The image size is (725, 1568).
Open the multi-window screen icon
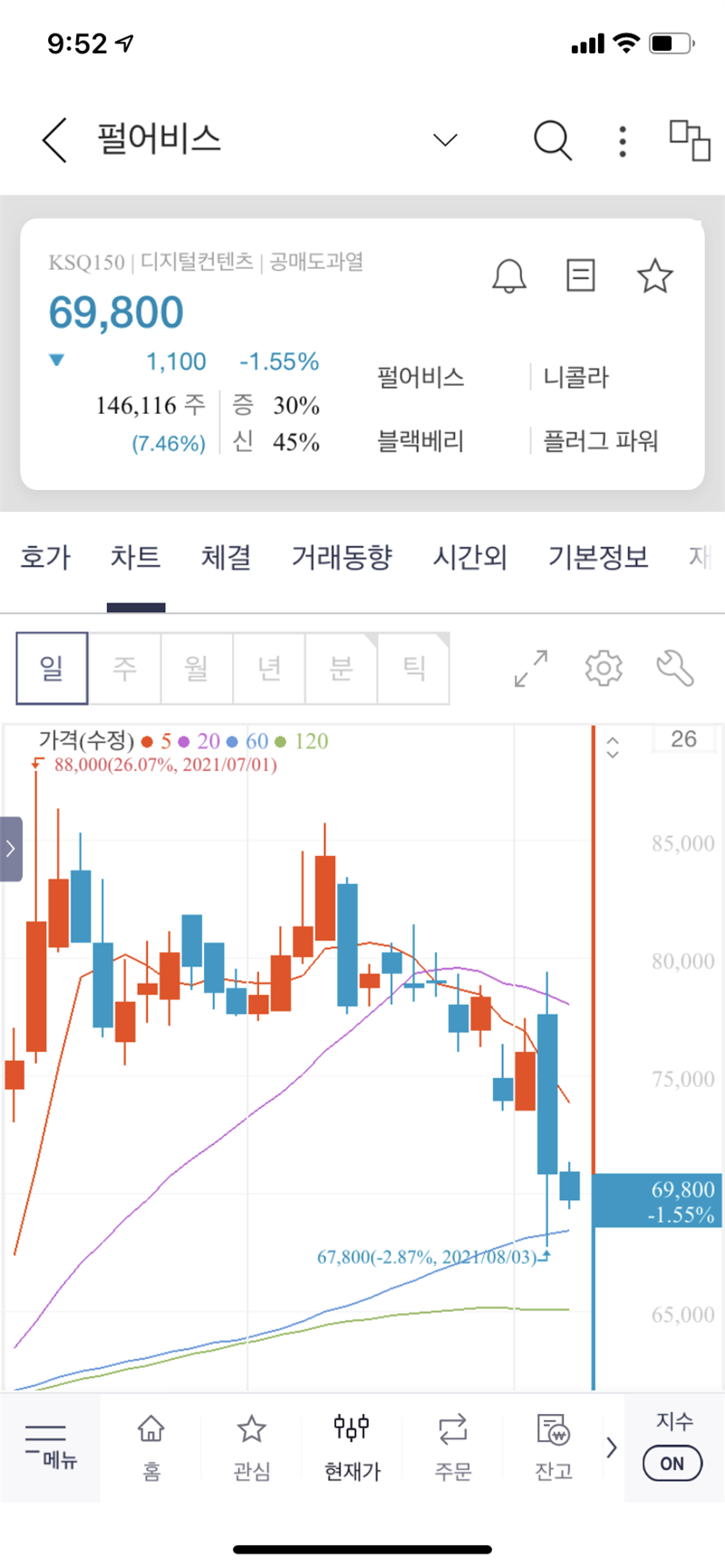(690, 140)
